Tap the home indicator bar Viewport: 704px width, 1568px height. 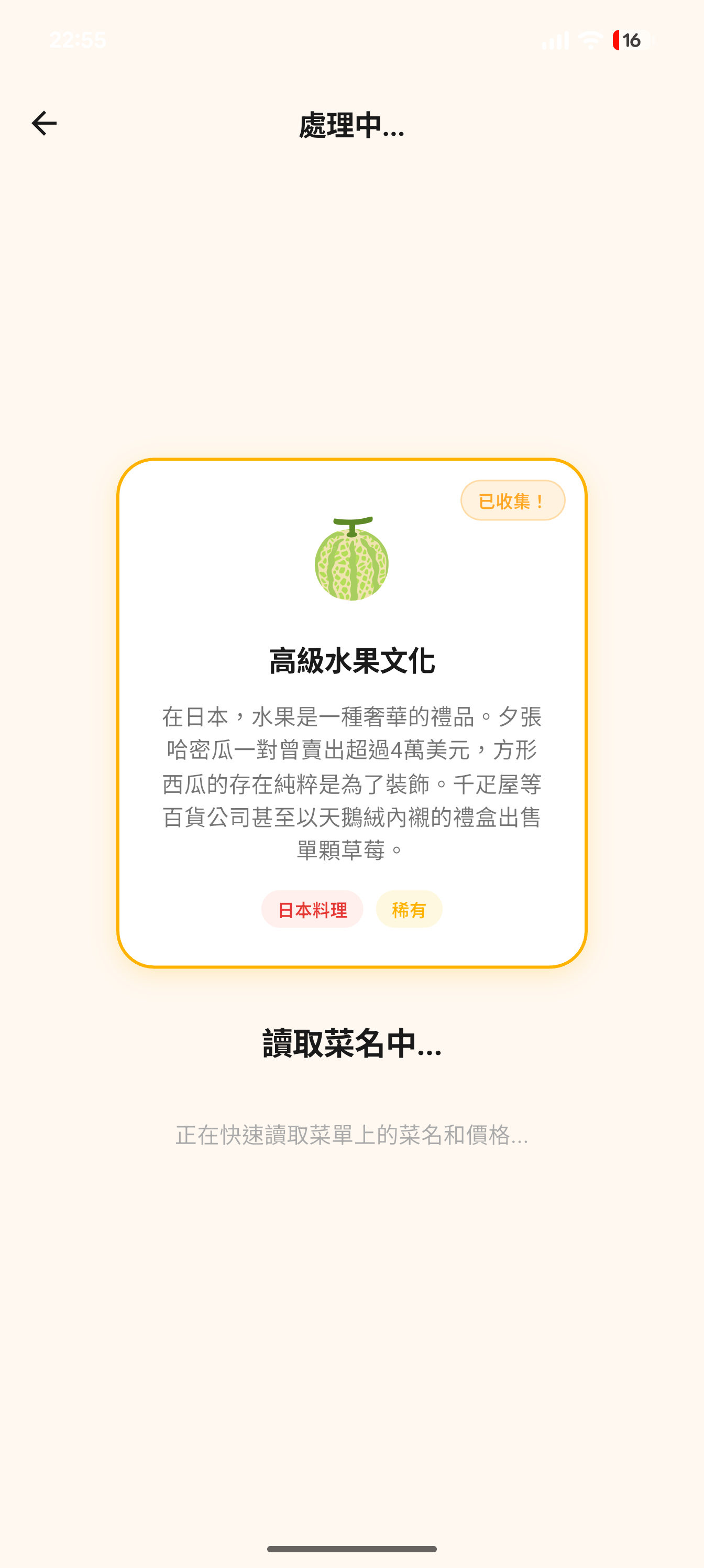point(351,1548)
